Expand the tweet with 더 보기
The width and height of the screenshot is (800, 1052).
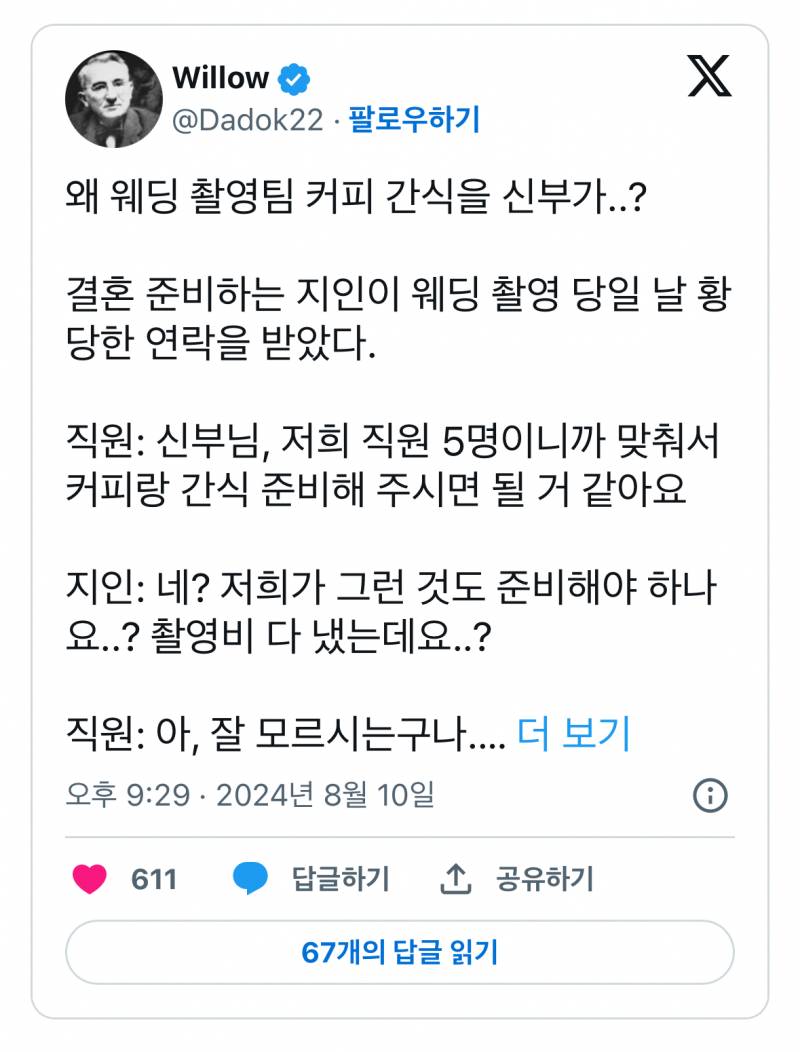(x=574, y=735)
